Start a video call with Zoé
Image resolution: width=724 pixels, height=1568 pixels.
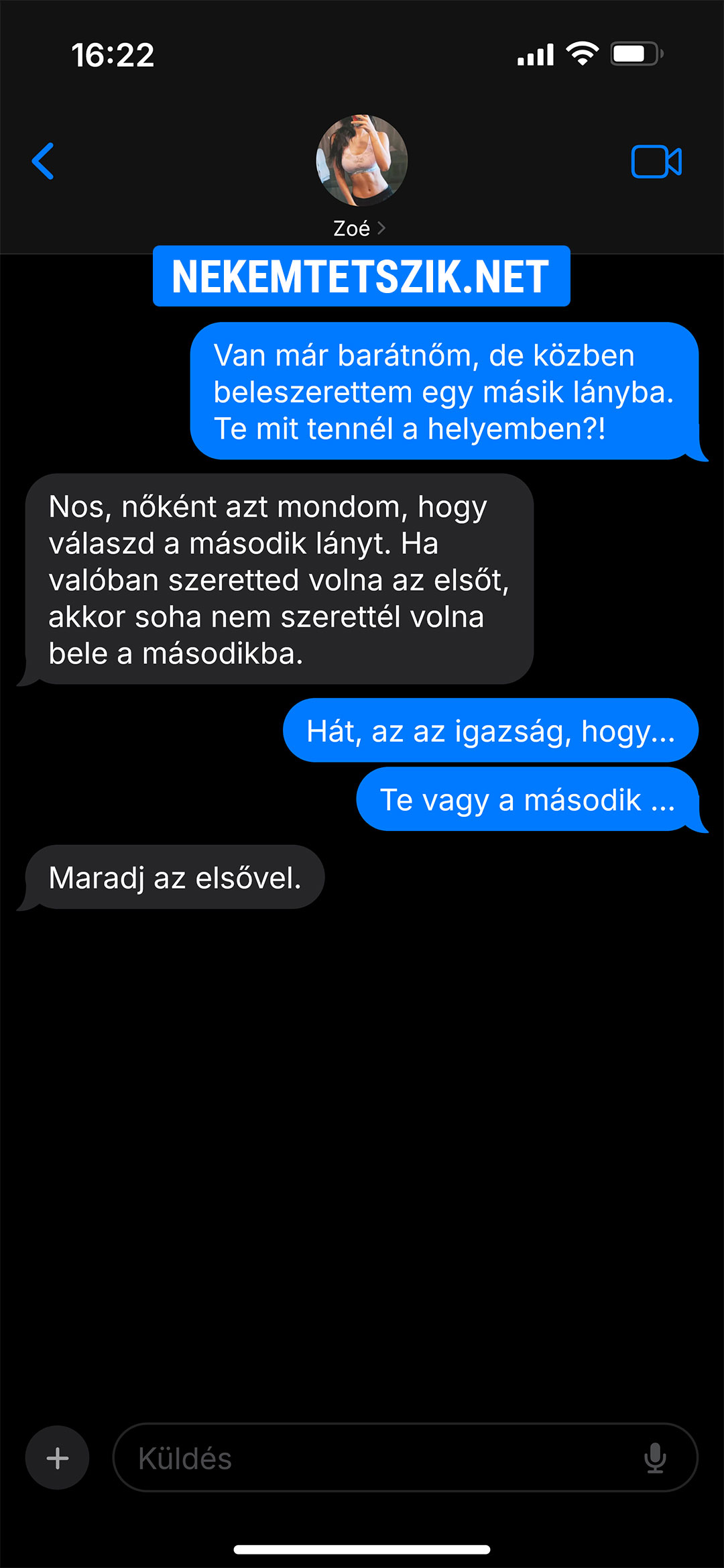point(656,162)
